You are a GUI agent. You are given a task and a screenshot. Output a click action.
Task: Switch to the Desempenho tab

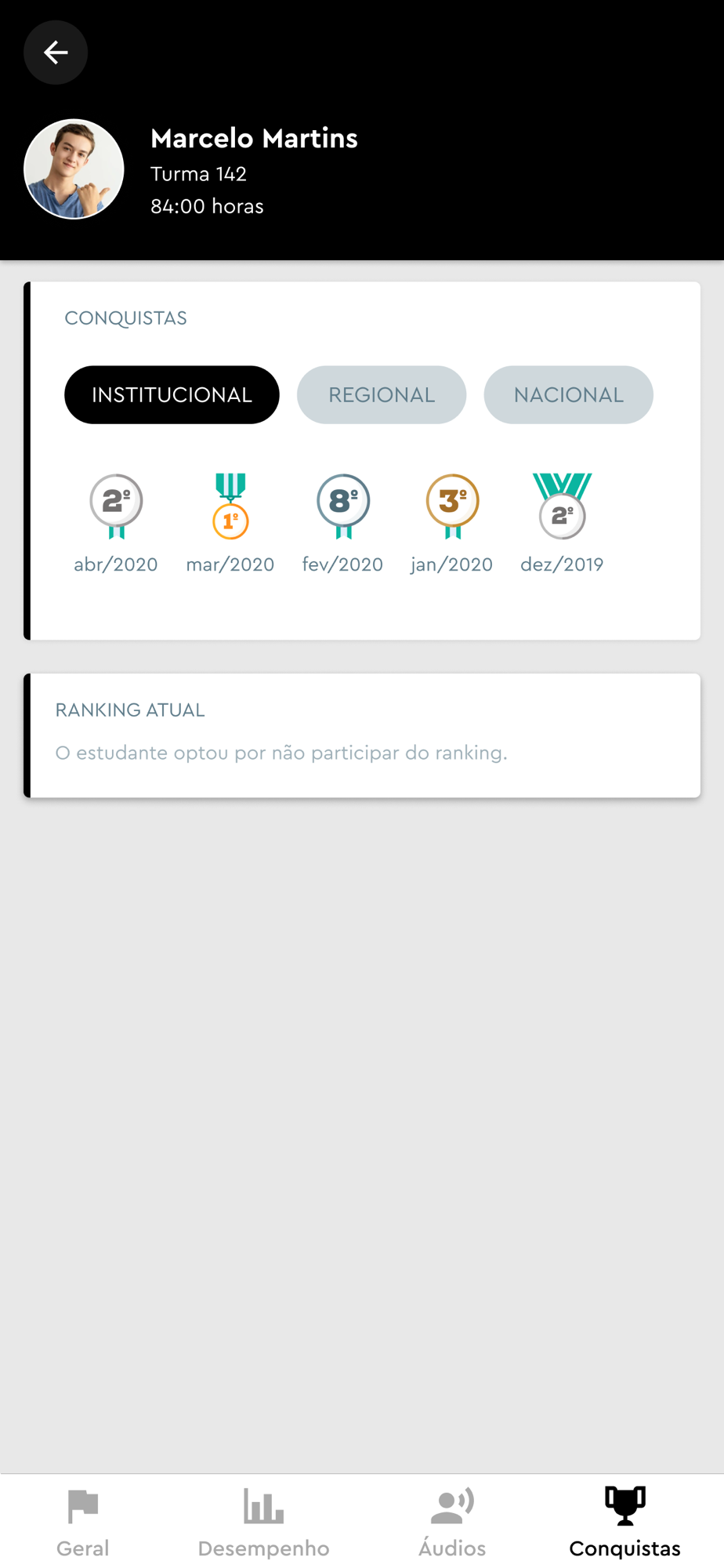click(x=263, y=1523)
